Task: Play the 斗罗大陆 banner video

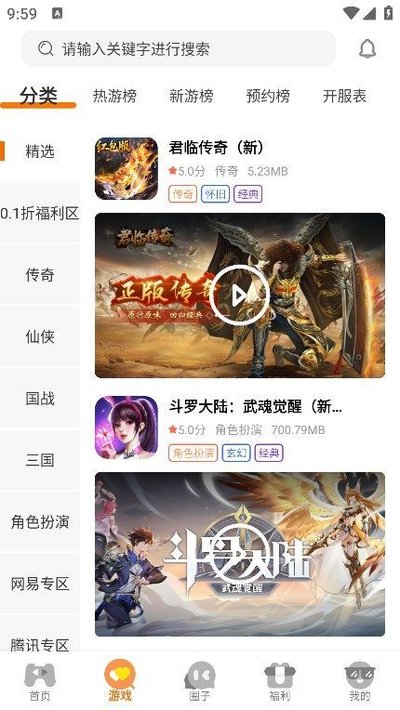Action: coord(240,554)
